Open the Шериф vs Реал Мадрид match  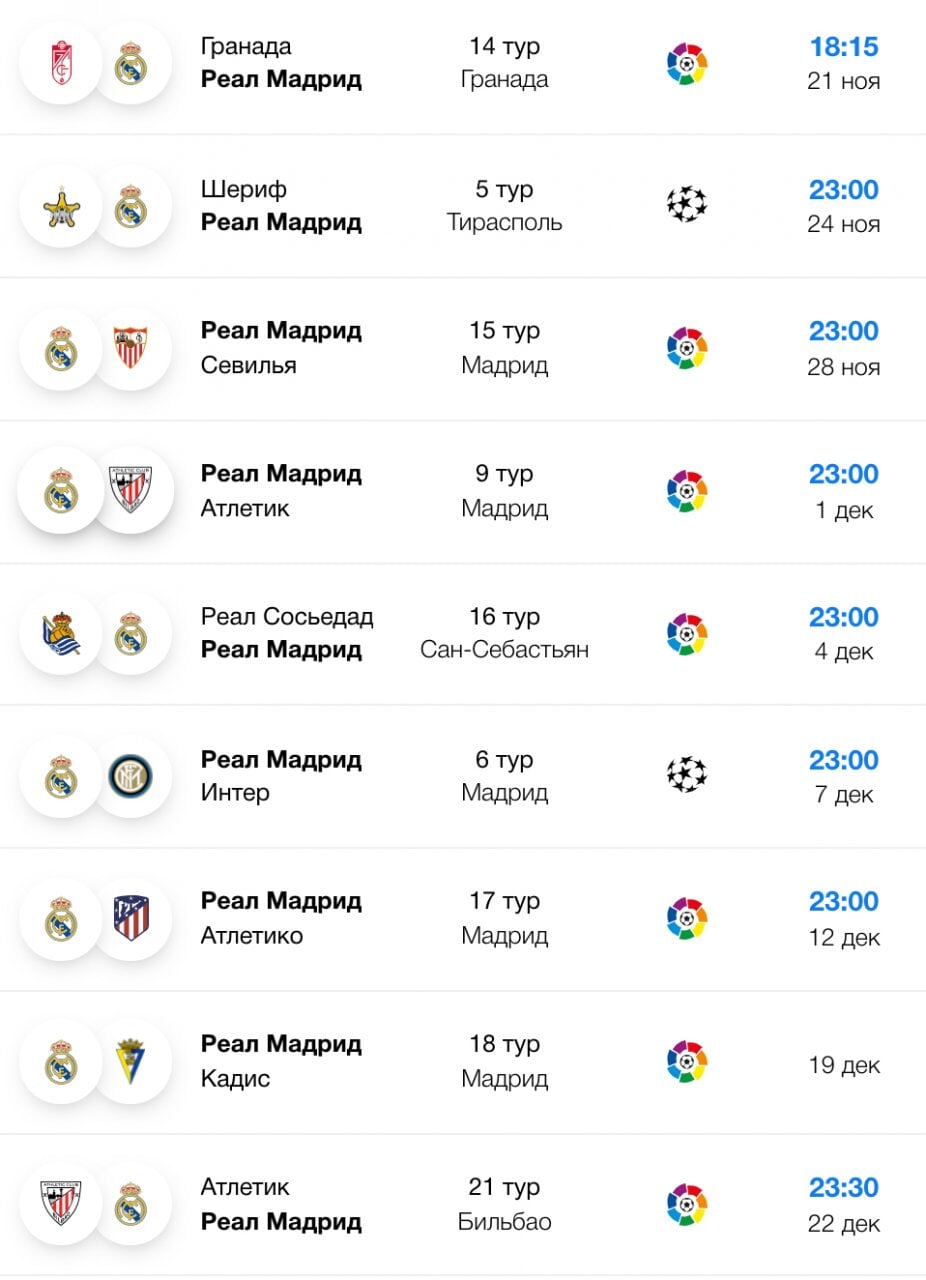(x=462, y=206)
